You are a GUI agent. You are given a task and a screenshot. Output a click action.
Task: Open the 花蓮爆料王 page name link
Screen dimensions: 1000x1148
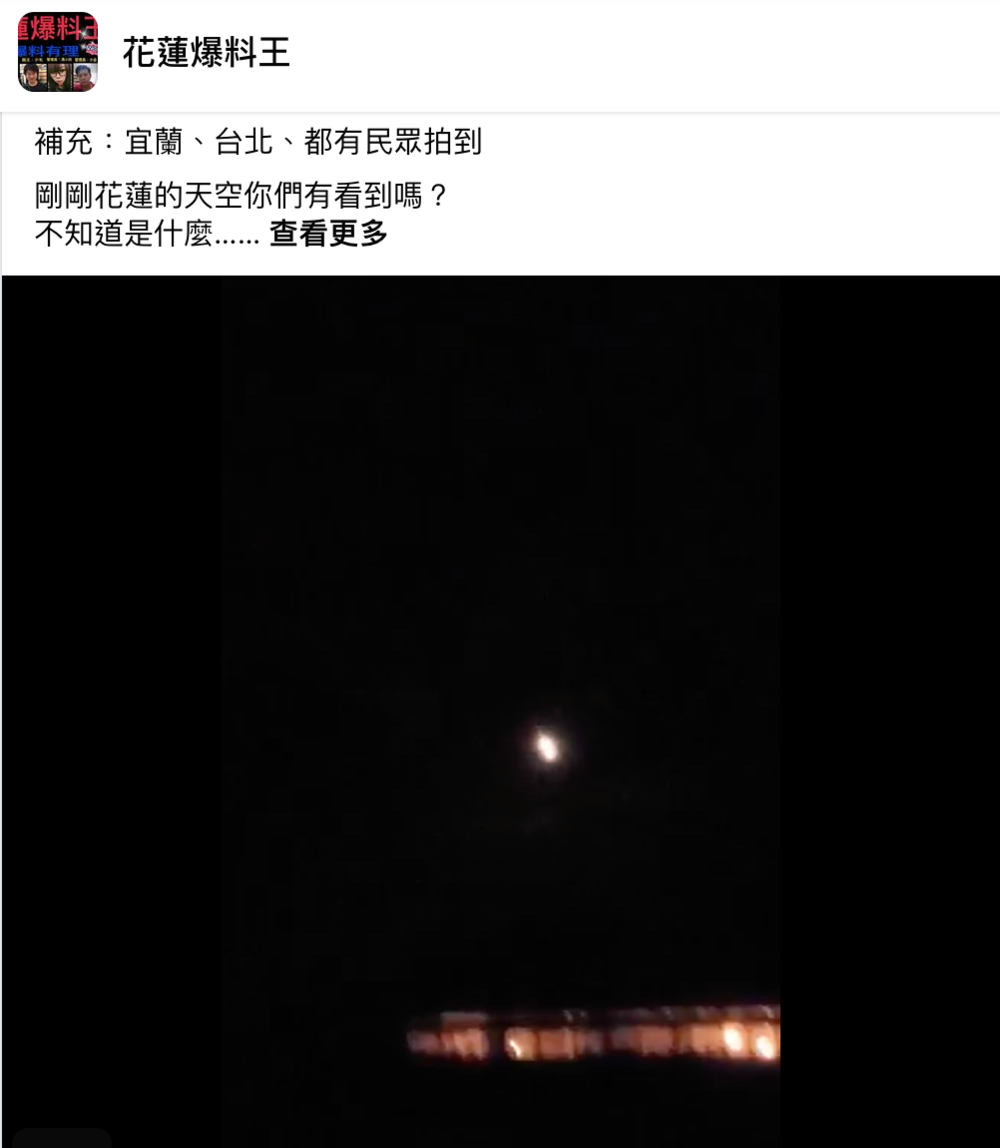pos(205,54)
